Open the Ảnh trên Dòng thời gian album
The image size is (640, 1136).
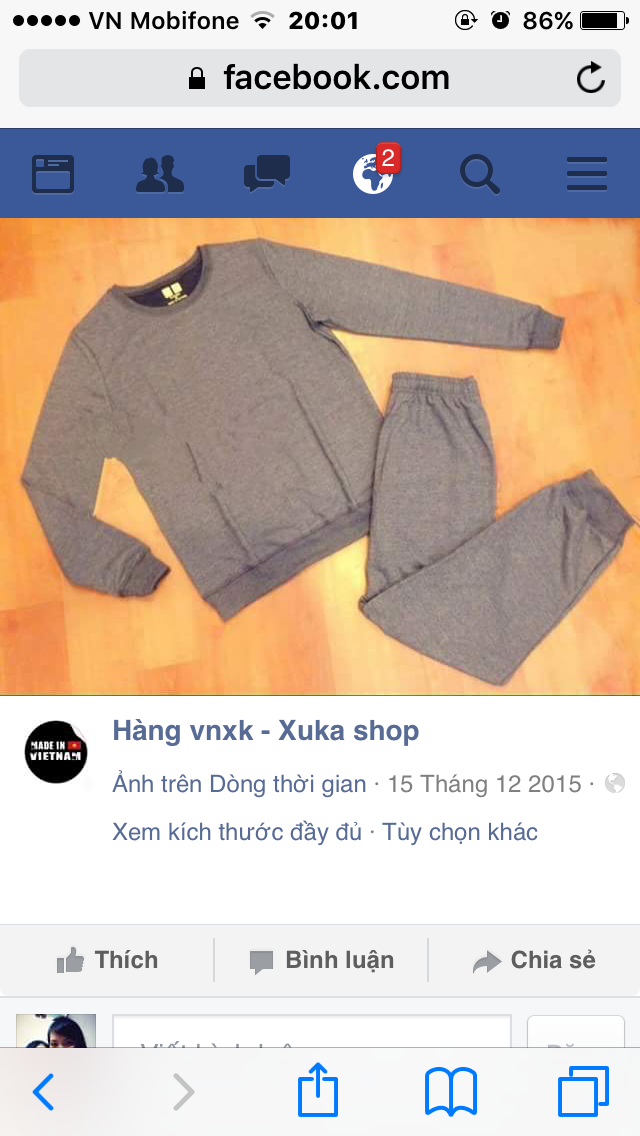pyautogui.click(x=239, y=784)
